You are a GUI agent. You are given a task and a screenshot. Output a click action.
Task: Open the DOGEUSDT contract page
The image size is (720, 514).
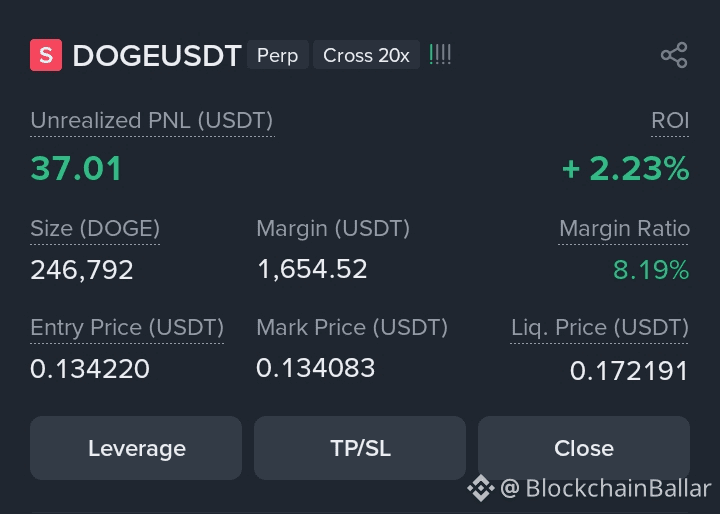coord(157,56)
